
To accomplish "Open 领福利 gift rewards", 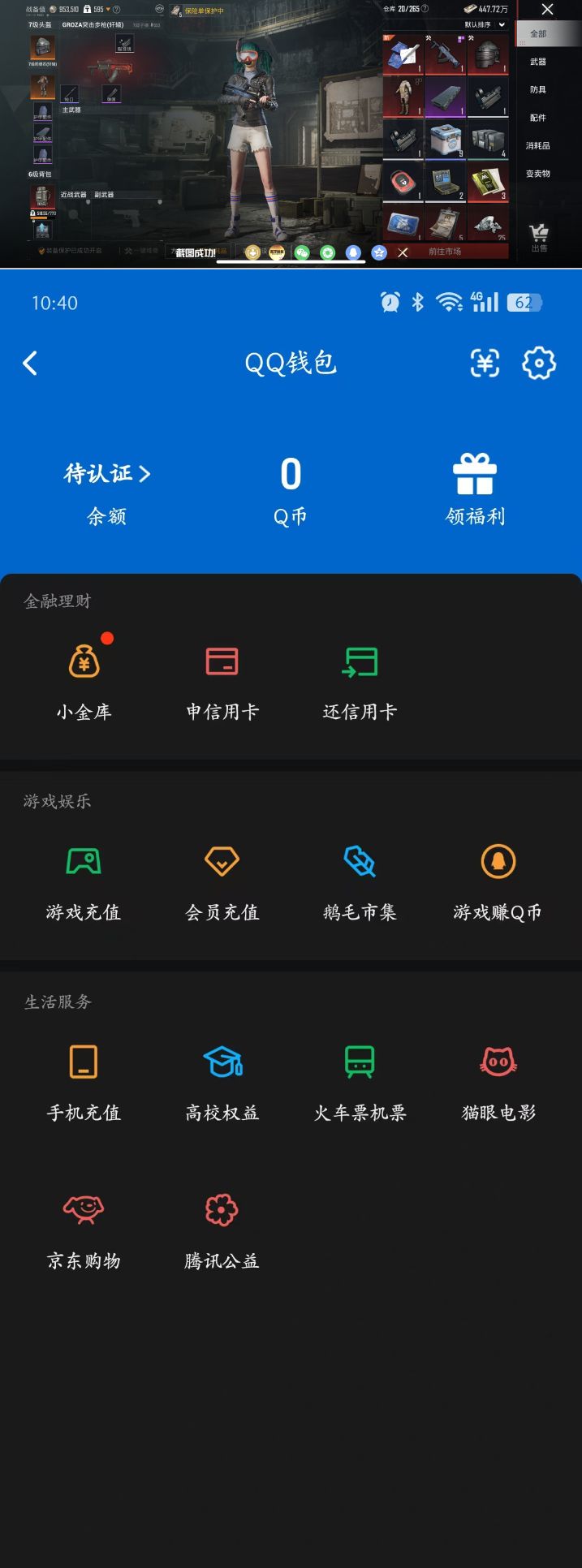I will click(x=475, y=489).
